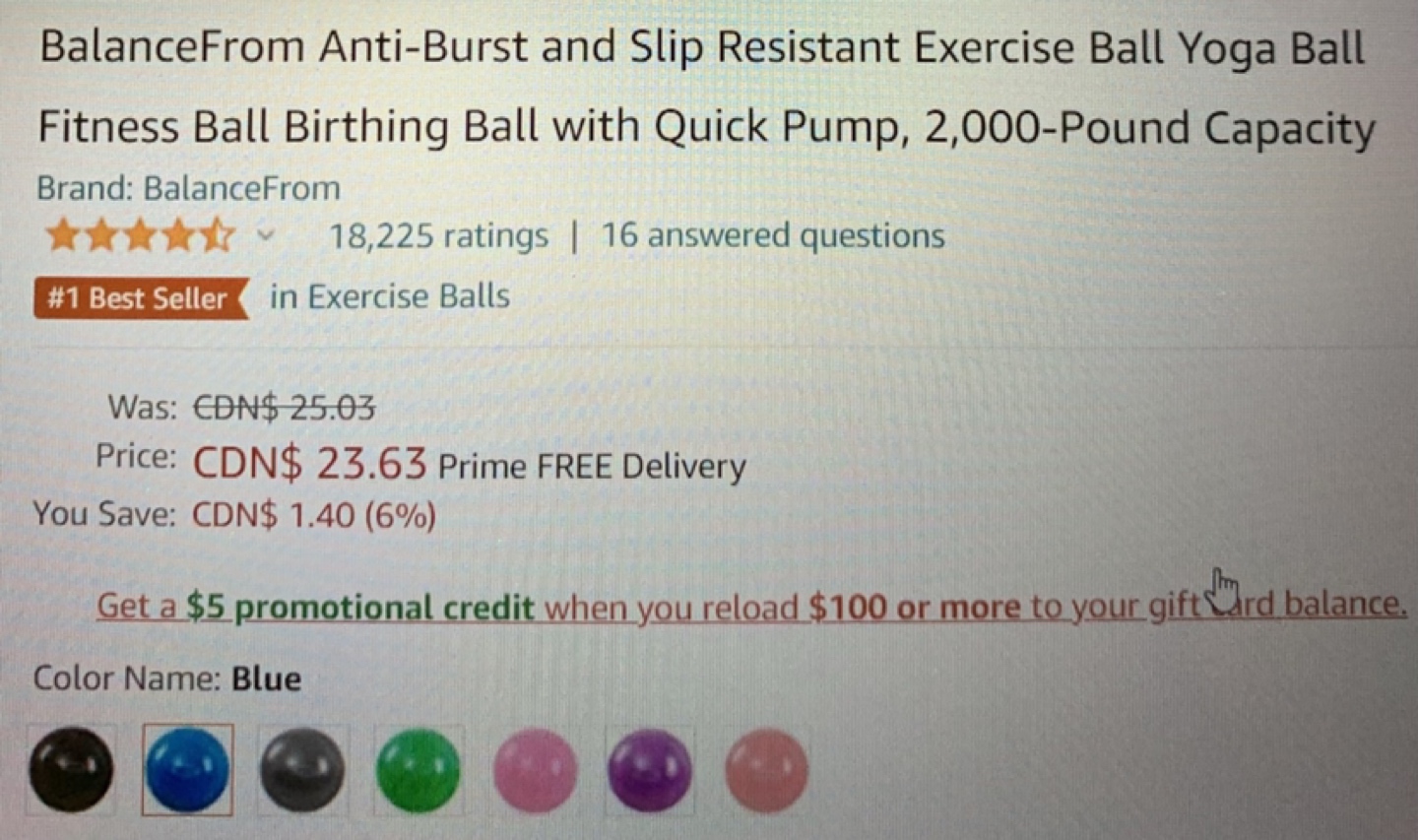
Task: Select the blue color swatch
Action: click(x=187, y=770)
